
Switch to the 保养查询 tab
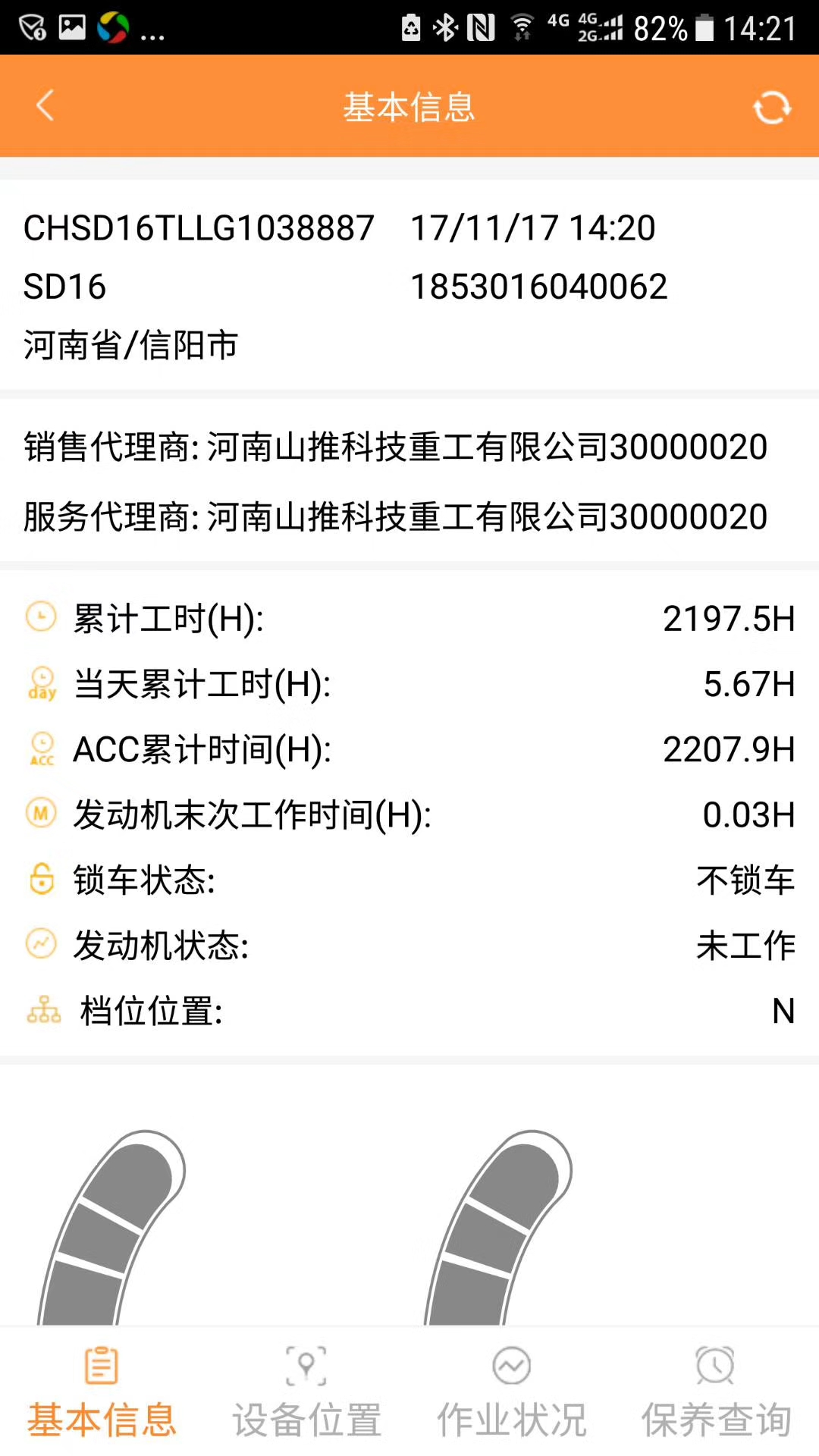tap(716, 1393)
